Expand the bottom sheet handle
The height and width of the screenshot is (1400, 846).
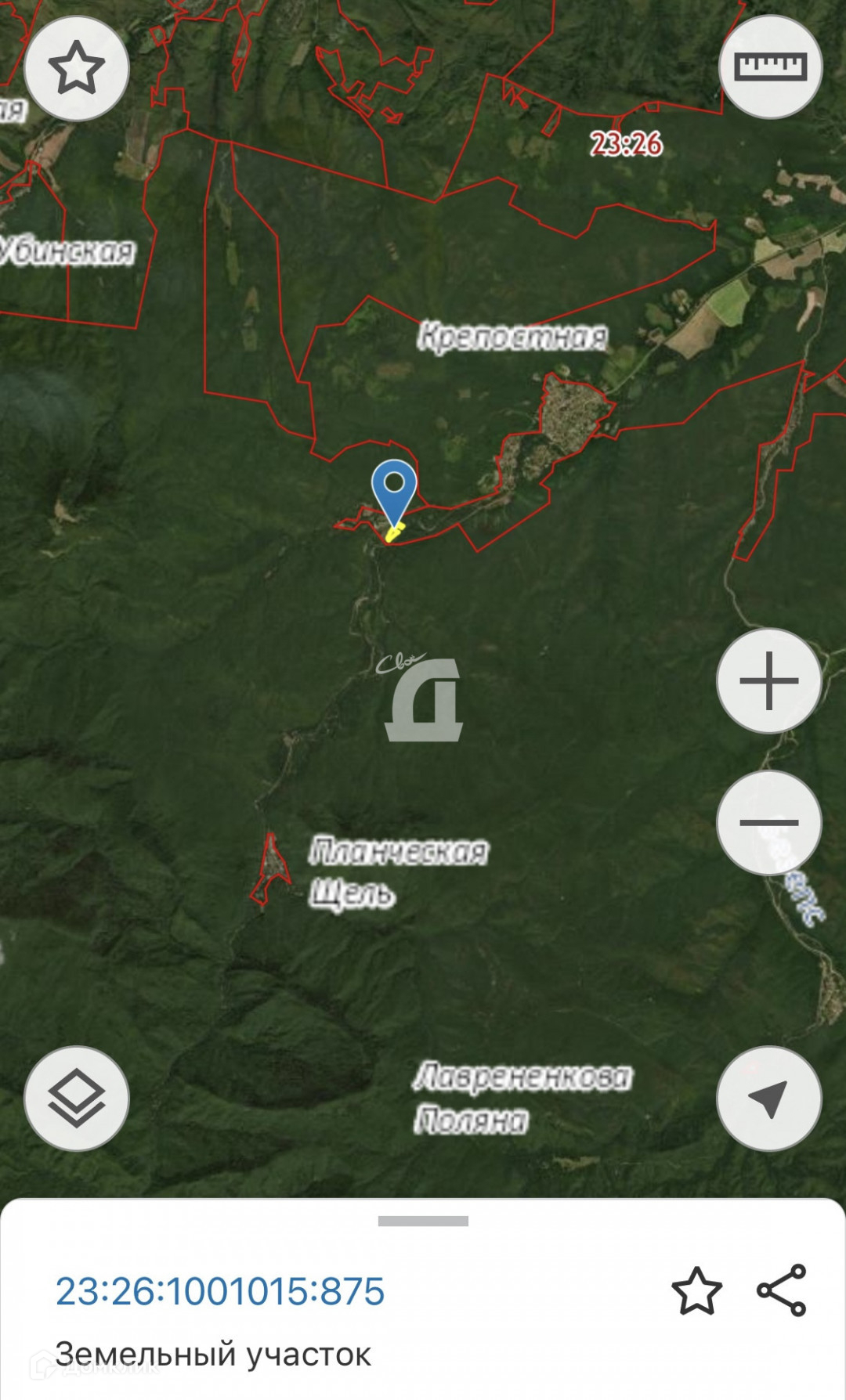[x=423, y=1221]
